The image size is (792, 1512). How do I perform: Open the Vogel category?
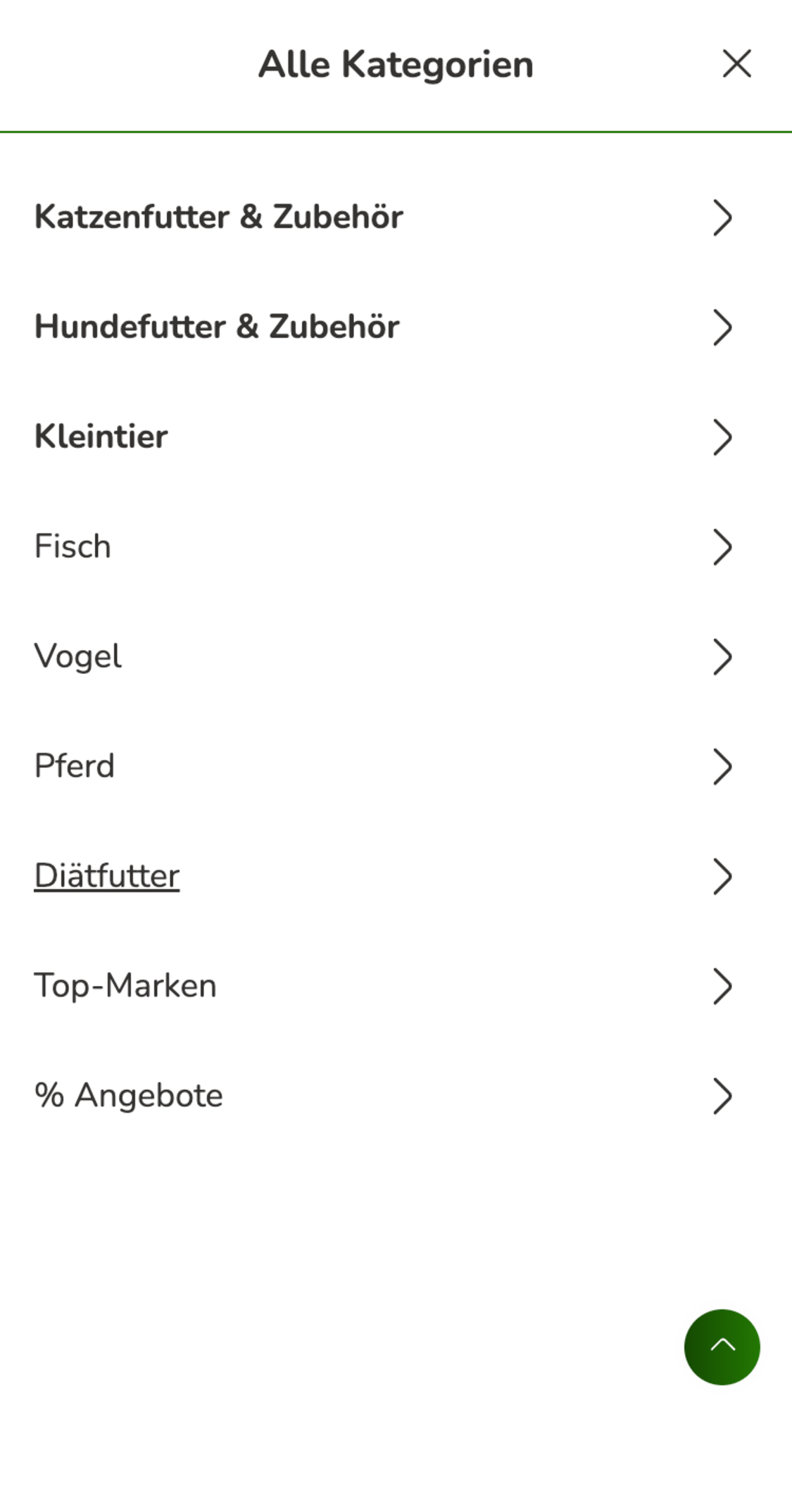(x=77, y=656)
